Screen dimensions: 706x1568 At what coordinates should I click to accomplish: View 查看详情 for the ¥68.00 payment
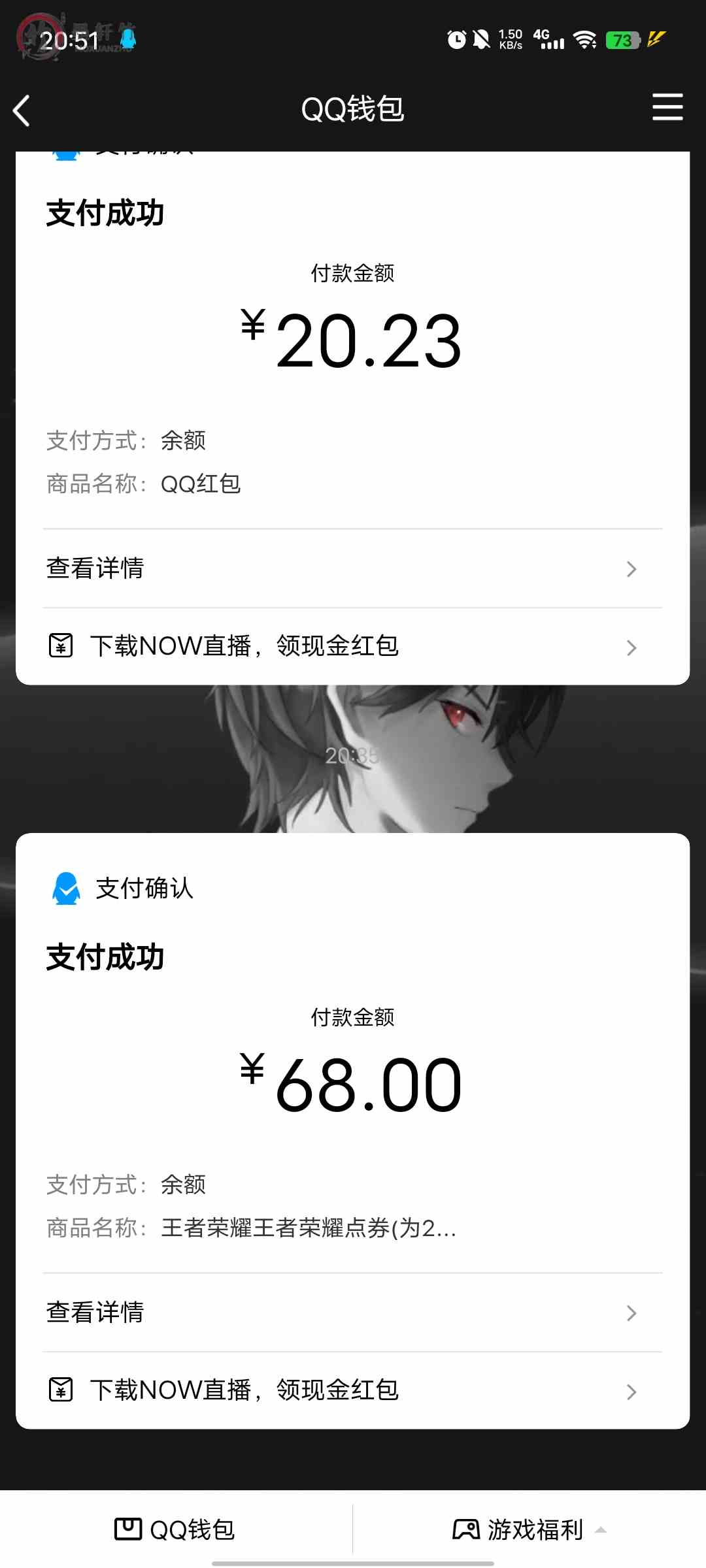point(353,1313)
